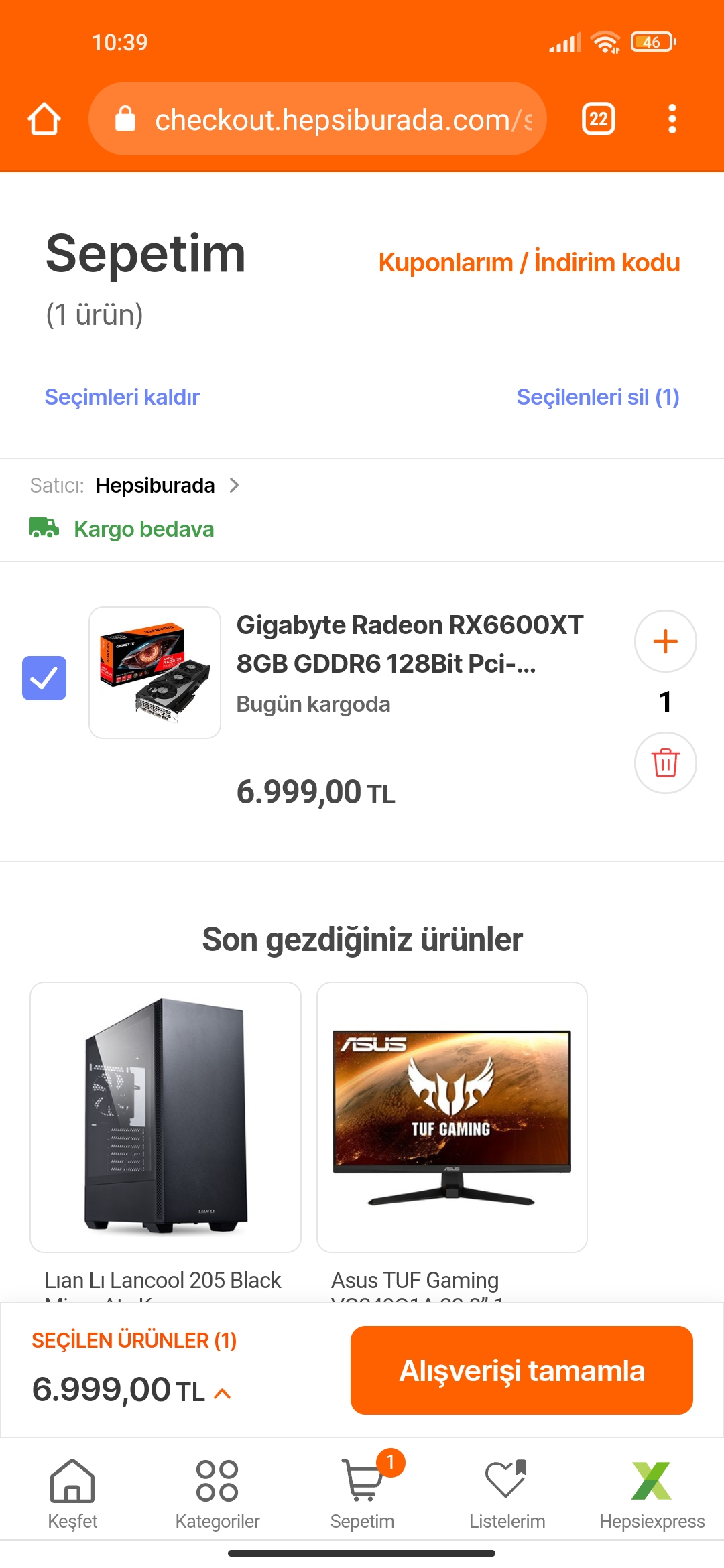Tap Seçilenleri sil (1)
Image resolution: width=724 pixels, height=1568 pixels.
click(597, 397)
